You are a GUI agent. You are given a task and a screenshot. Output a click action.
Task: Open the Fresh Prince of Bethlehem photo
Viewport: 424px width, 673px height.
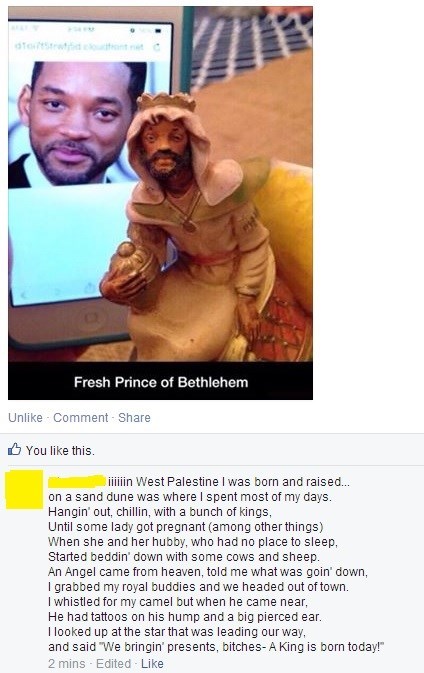coord(160,203)
